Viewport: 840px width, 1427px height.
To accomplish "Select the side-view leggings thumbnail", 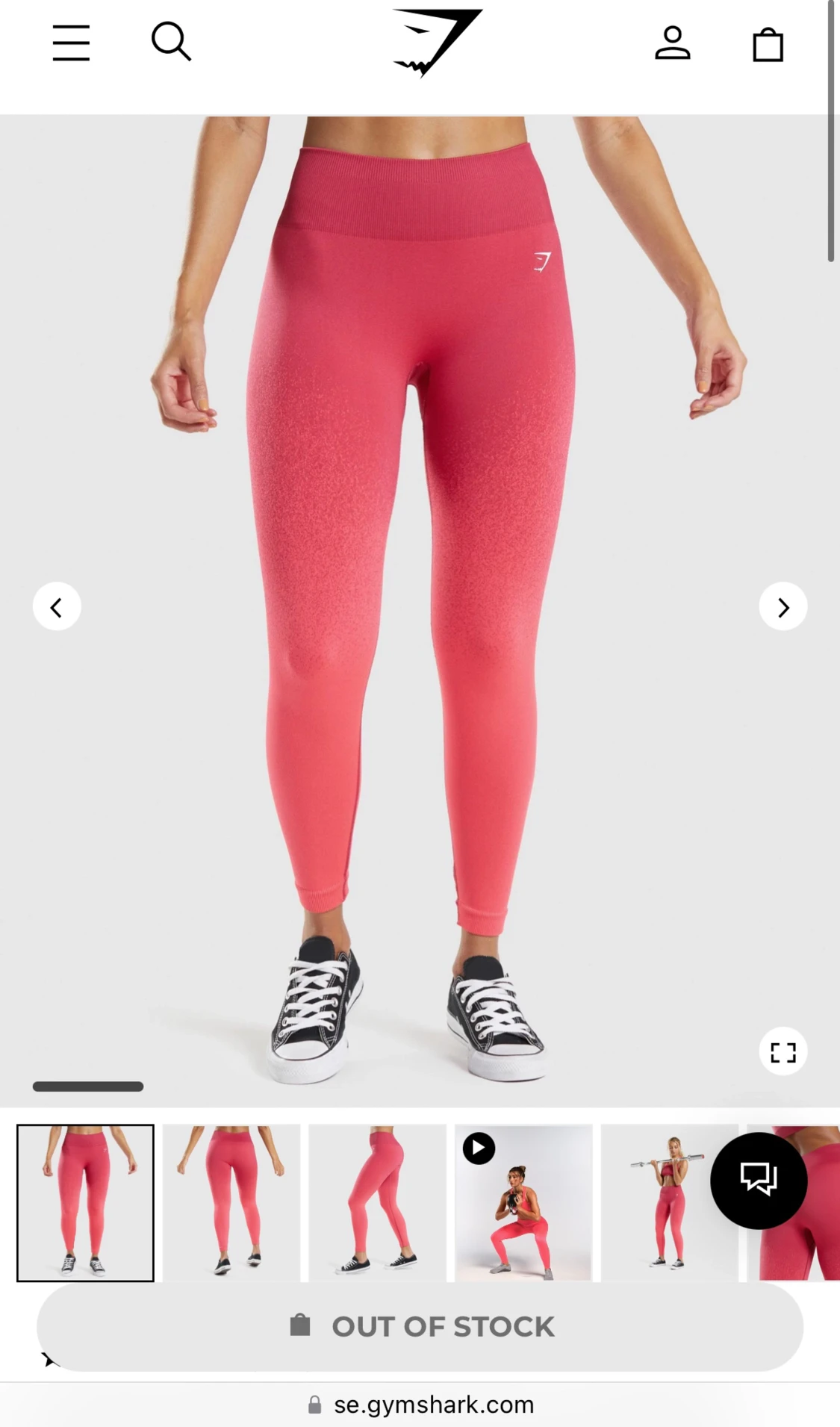I will coord(378,1203).
